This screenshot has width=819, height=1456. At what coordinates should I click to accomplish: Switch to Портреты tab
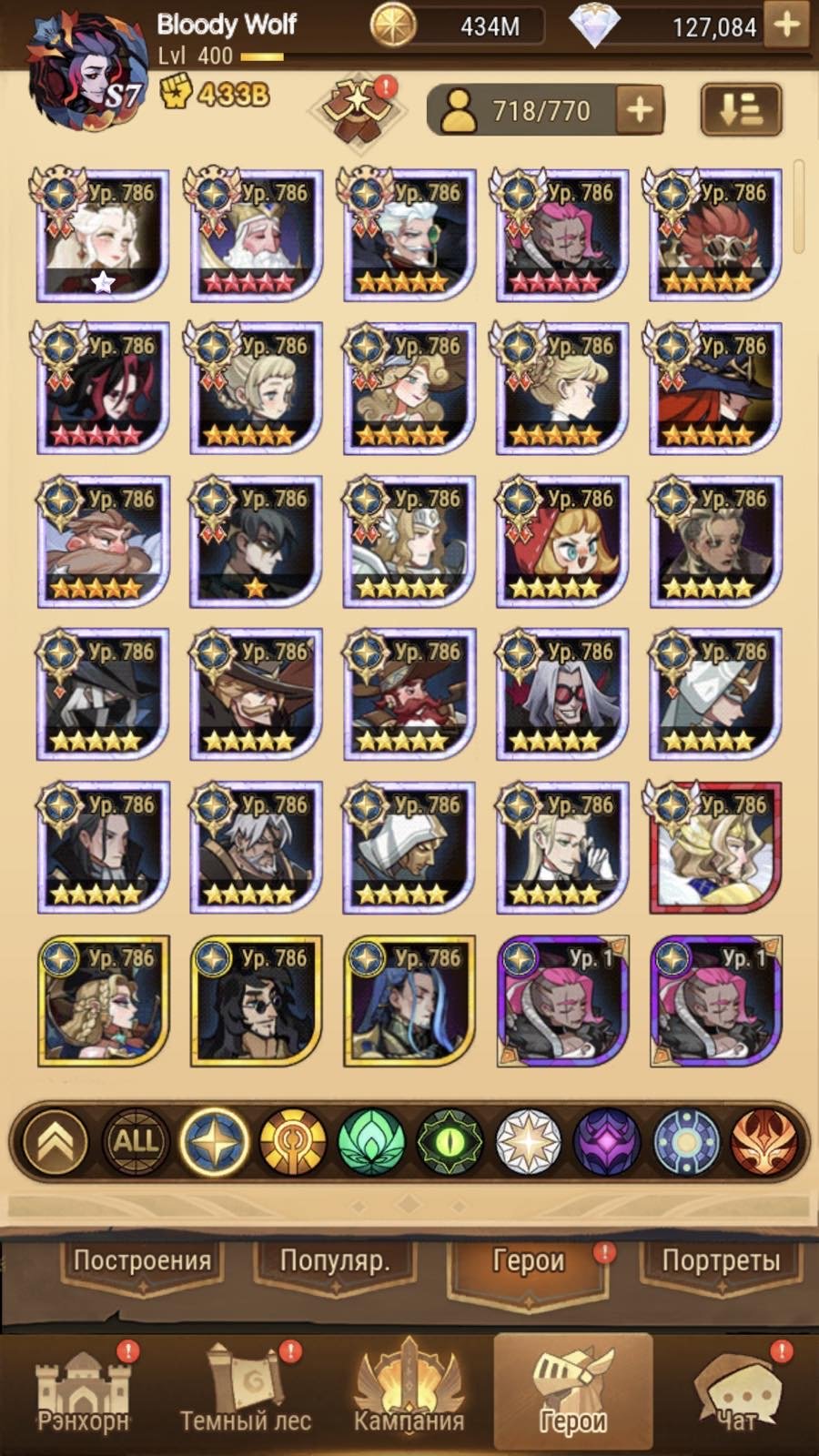721,1261
